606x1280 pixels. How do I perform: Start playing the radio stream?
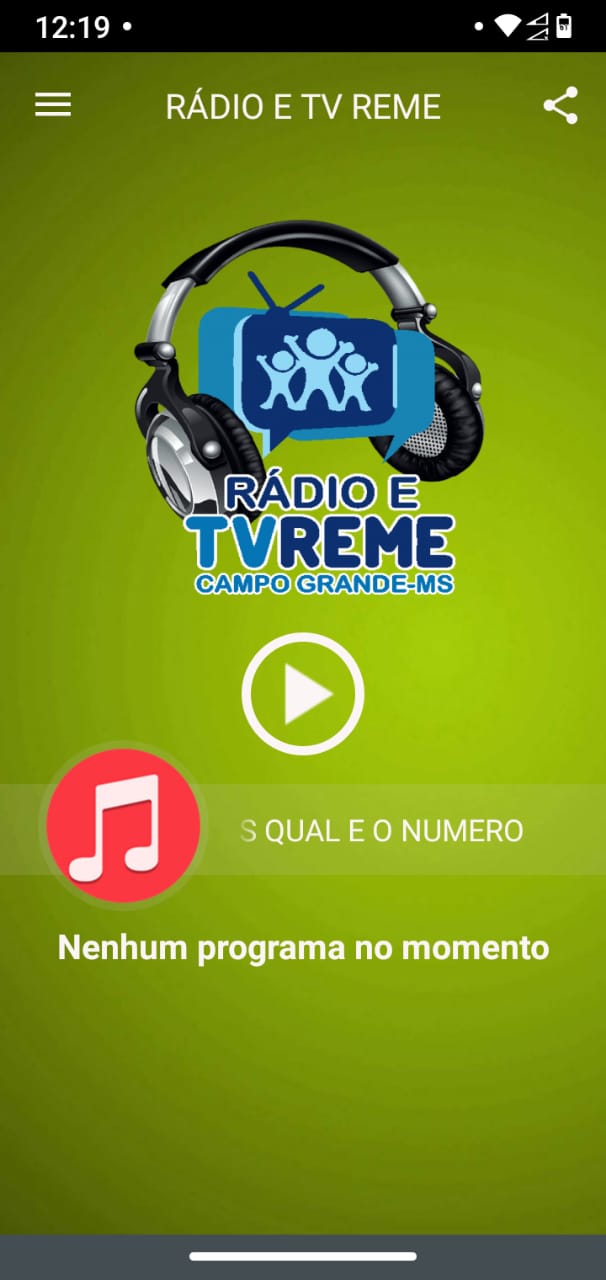(x=303, y=693)
